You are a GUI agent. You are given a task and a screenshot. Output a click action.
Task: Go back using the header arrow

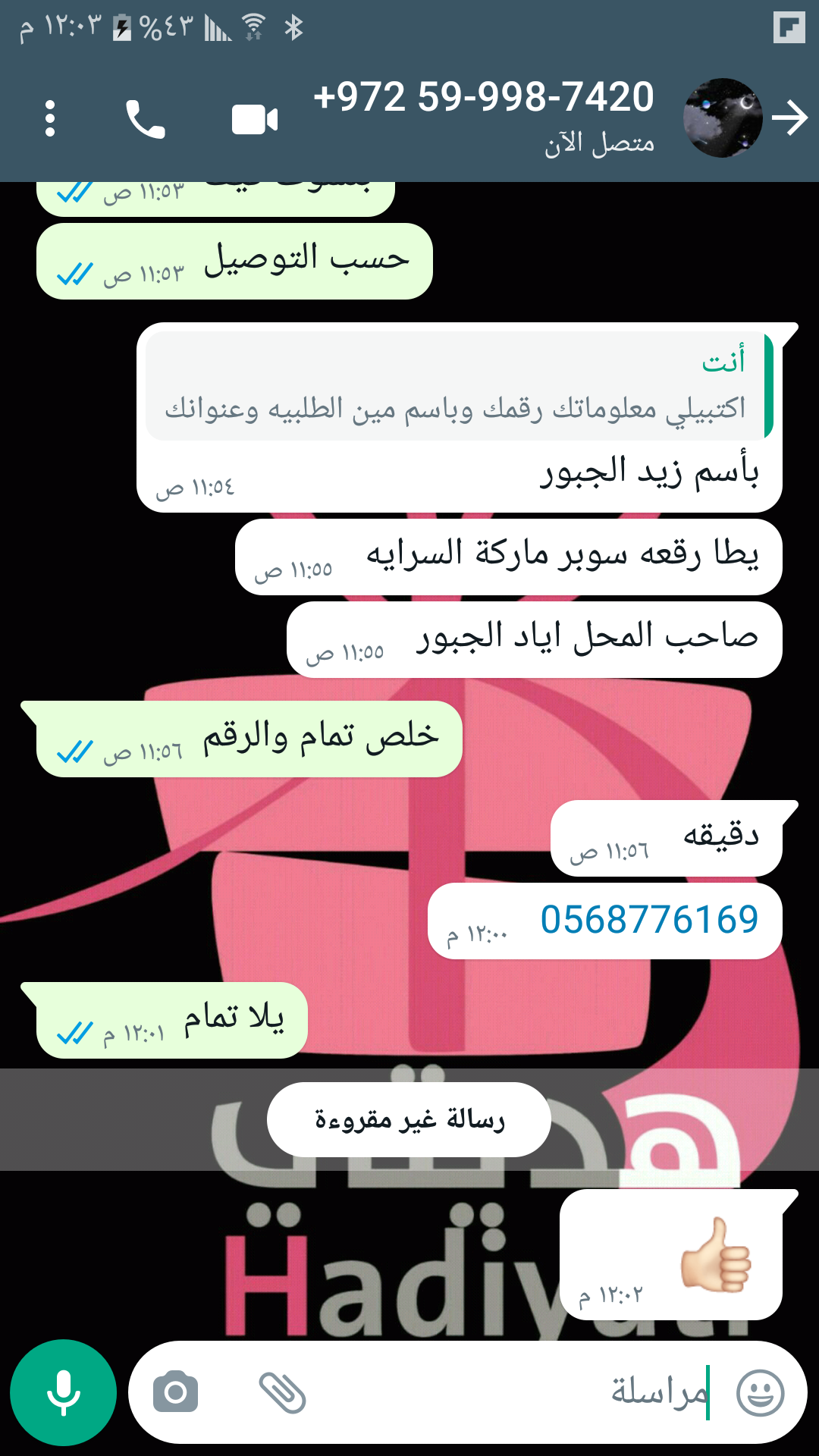click(789, 118)
